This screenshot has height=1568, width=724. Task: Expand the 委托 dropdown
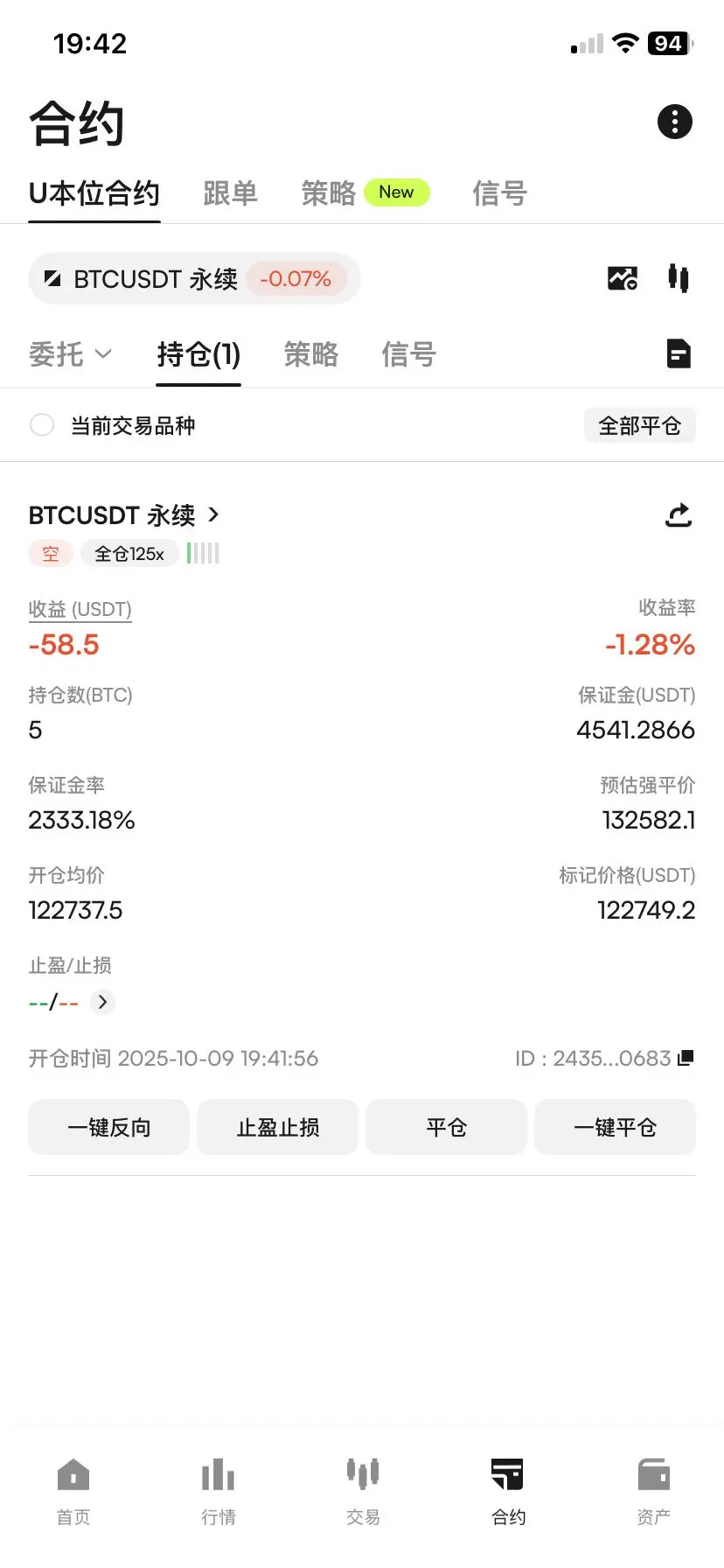[70, 354]
